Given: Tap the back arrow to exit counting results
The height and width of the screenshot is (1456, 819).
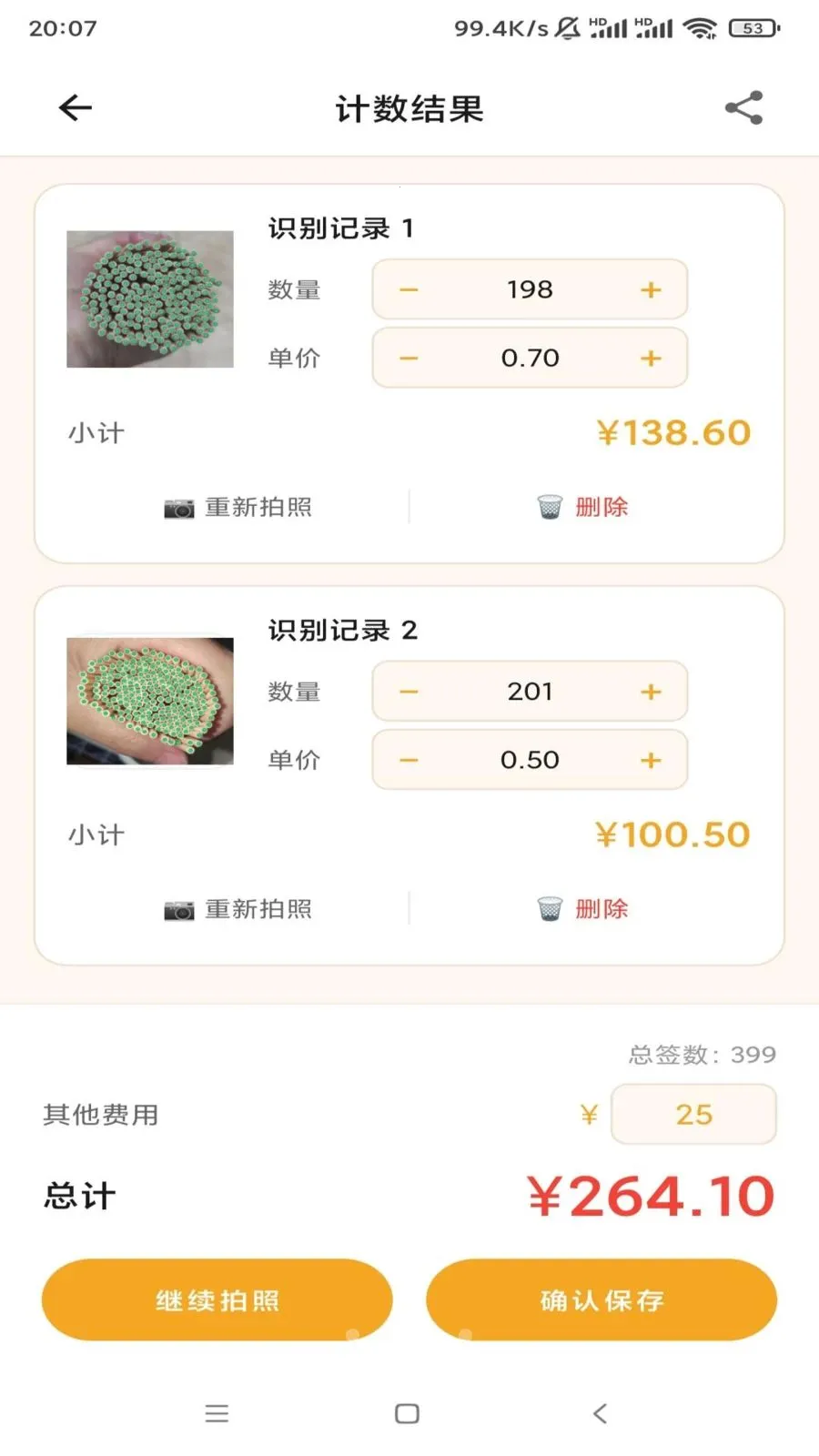Looking at the screenshot, I should (76, 107).
